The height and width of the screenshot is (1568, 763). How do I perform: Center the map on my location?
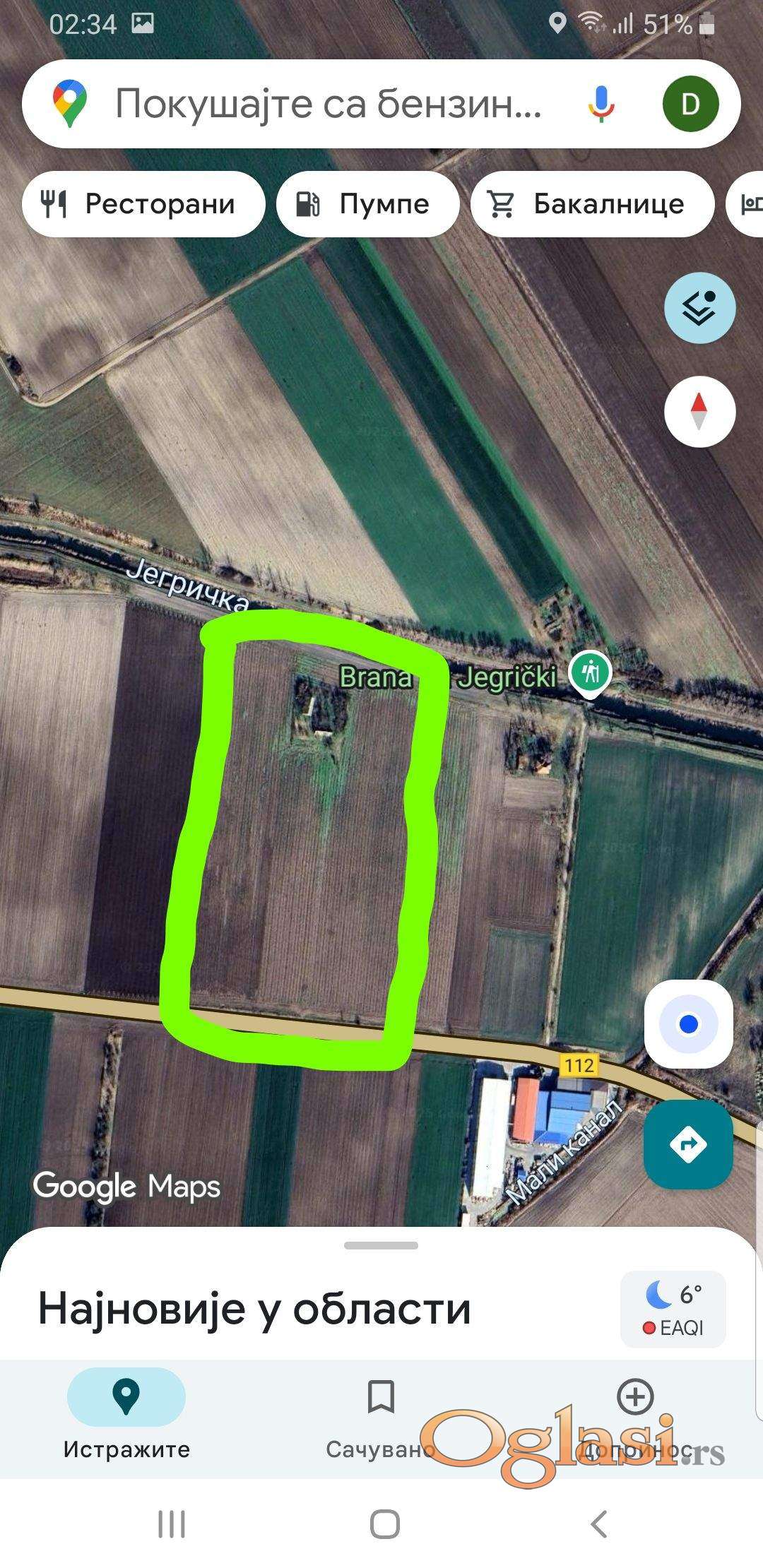pos(688,1023)
